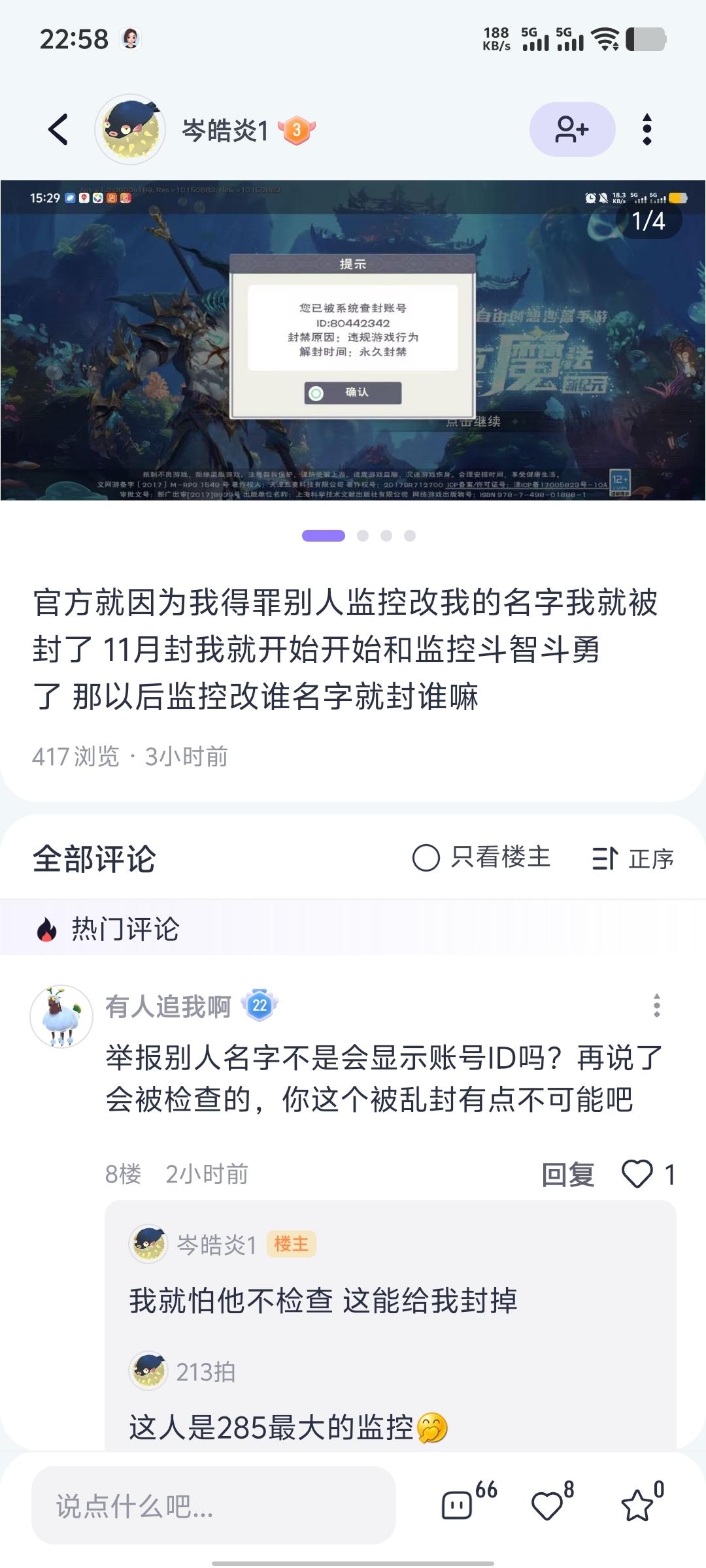Tap the heart icon next to comment count 1
The height and width of the screenshot is (1568, 706).
pos(637,1173)
